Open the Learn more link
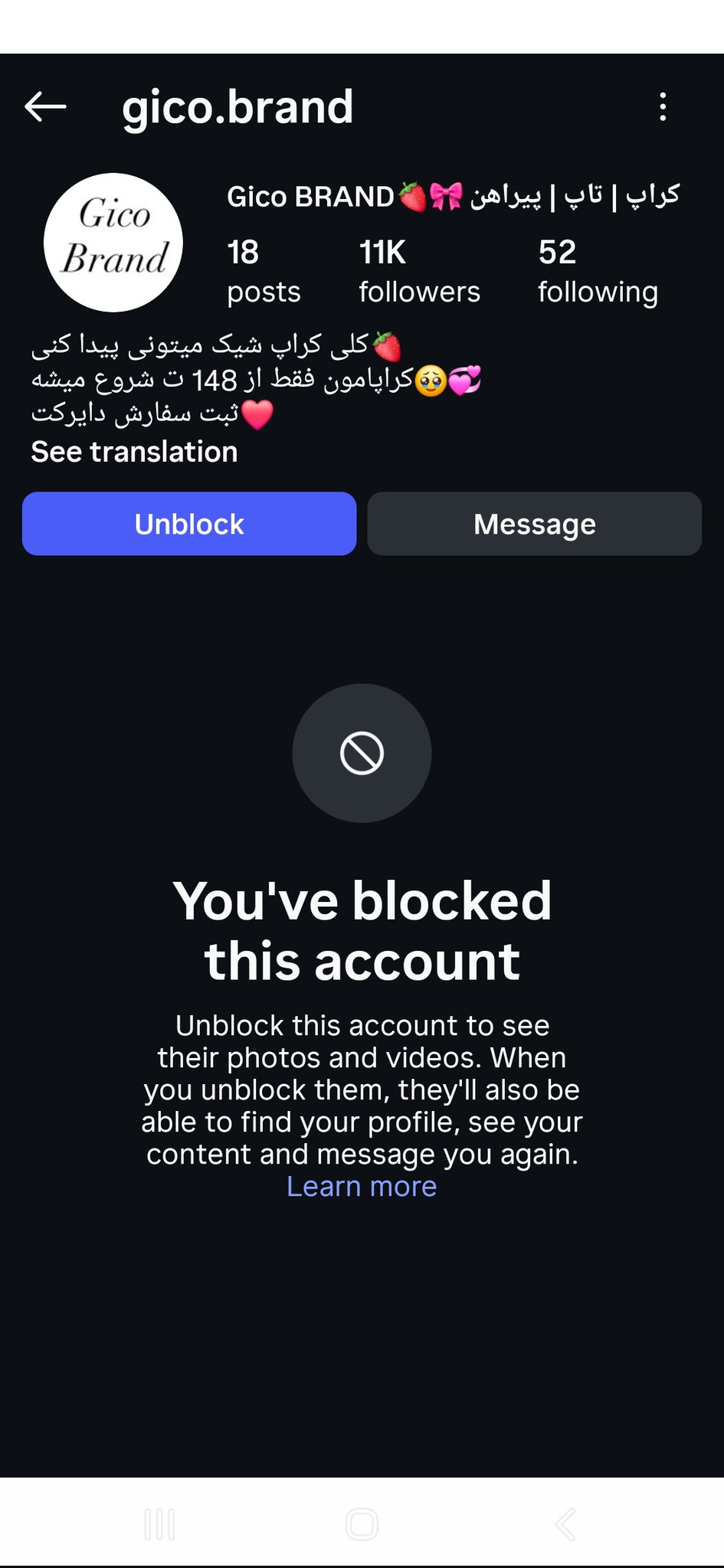 (362, 1186)
